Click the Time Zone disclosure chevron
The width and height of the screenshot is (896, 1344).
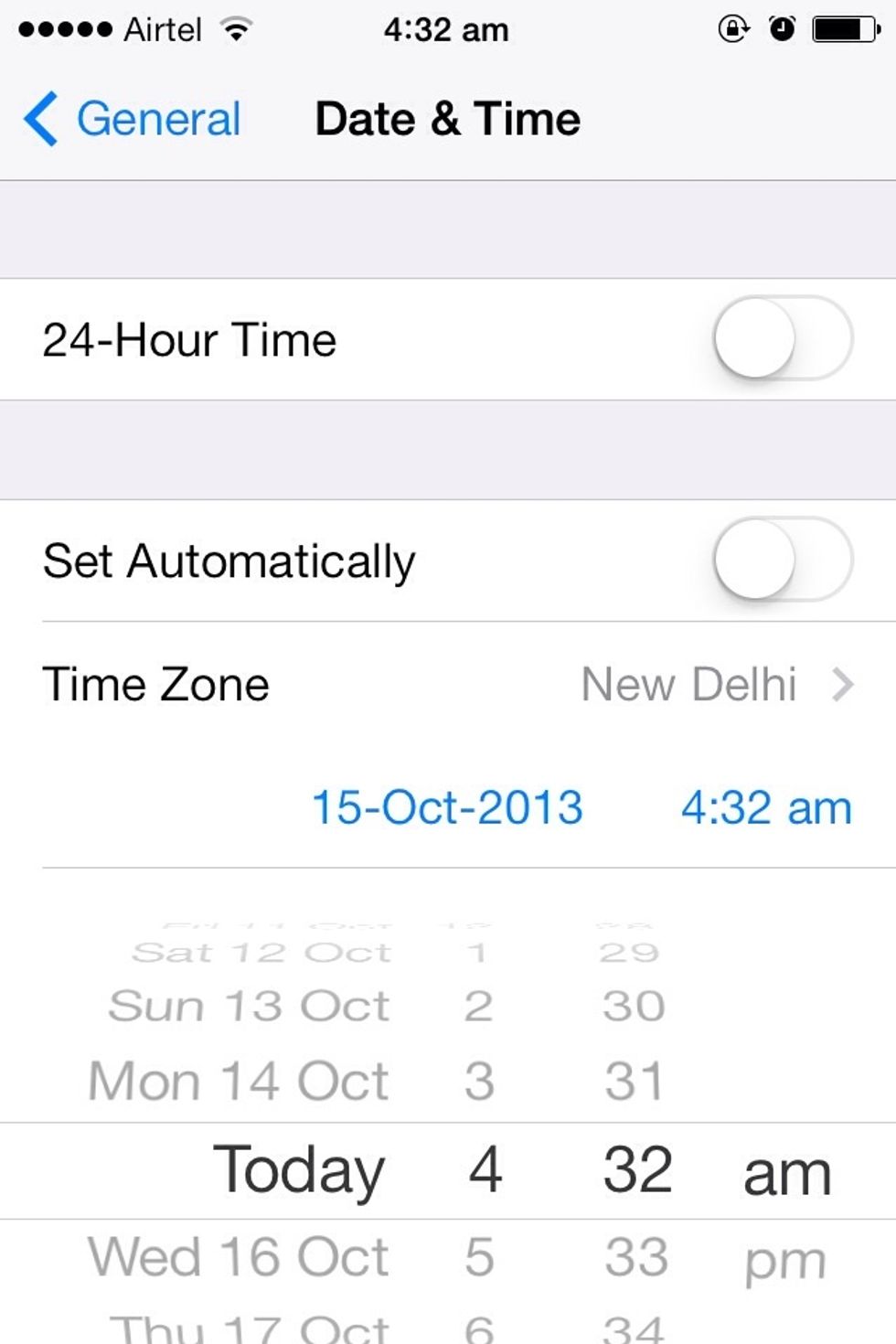click(842, 684)
